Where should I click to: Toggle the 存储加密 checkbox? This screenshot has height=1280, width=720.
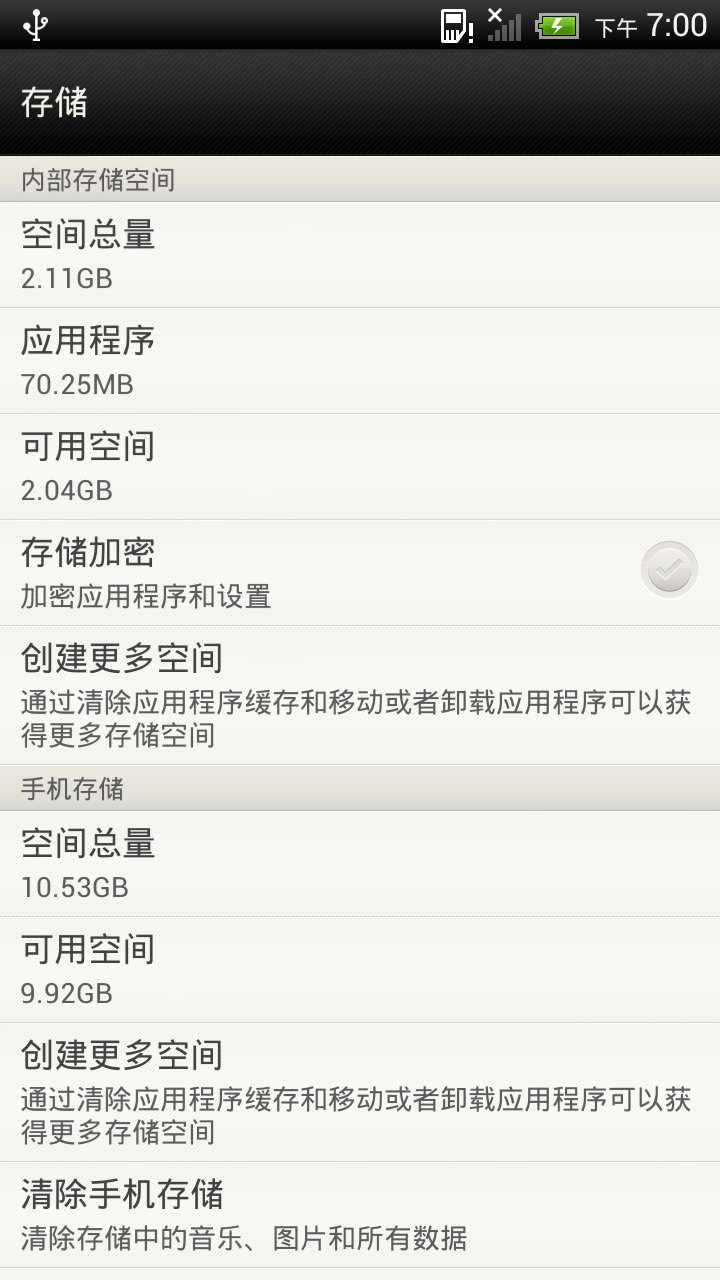point(668,571)
